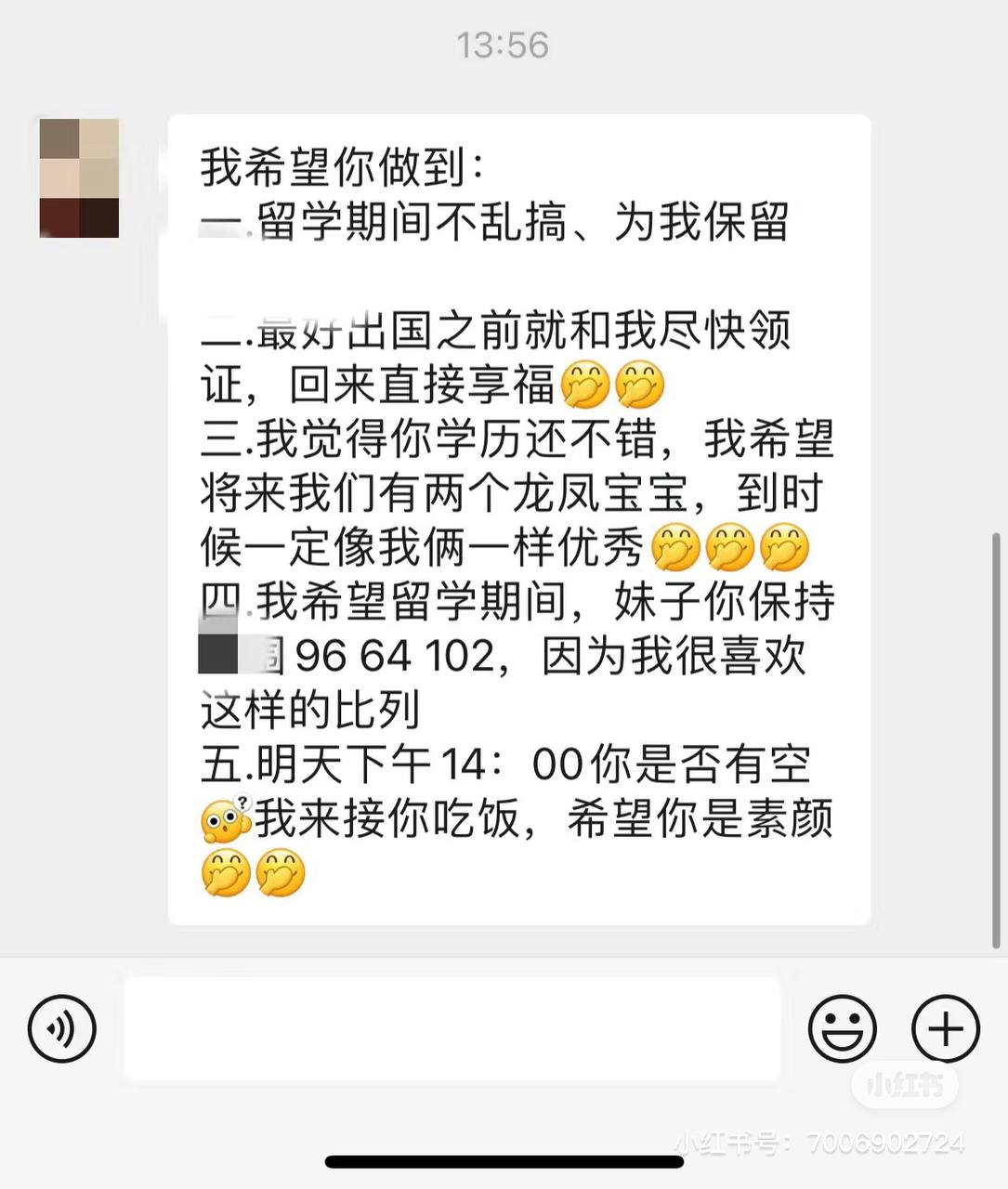The image size is (1008, 1189).
Task: Tap the home indicator bar
Action: point(504,1159)
